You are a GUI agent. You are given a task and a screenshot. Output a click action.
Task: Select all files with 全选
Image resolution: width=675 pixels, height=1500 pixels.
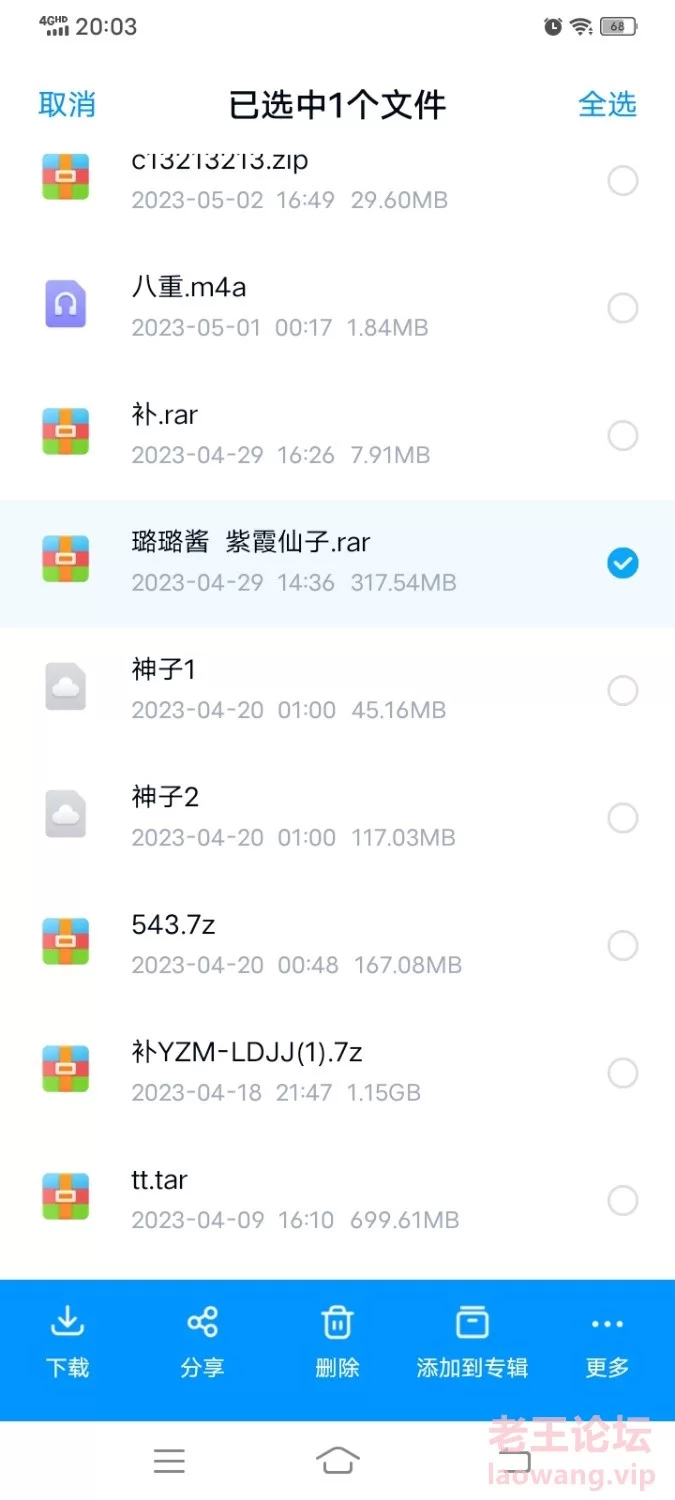pyautogui.click(x=607, y=104)
